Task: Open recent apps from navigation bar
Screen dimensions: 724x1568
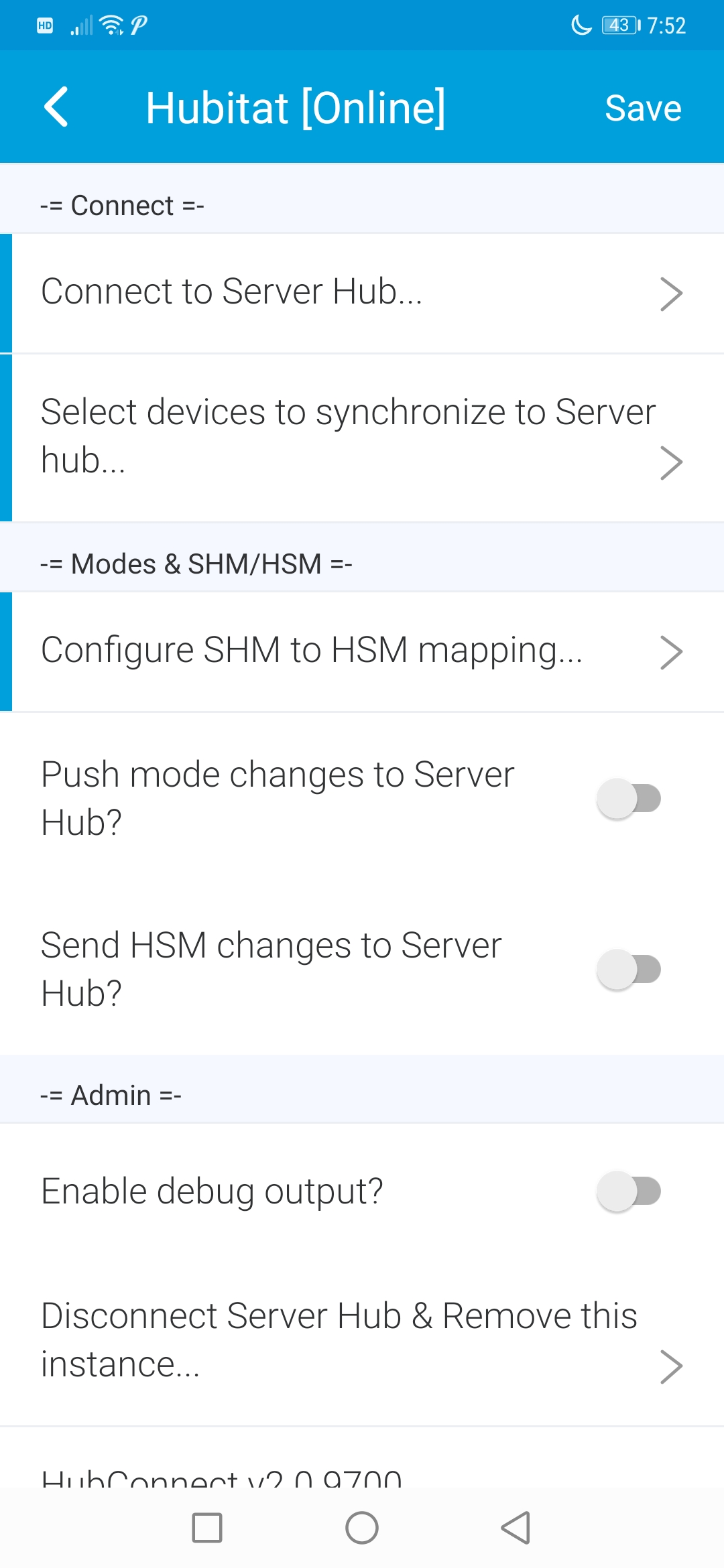Action: coord(207,1528)
